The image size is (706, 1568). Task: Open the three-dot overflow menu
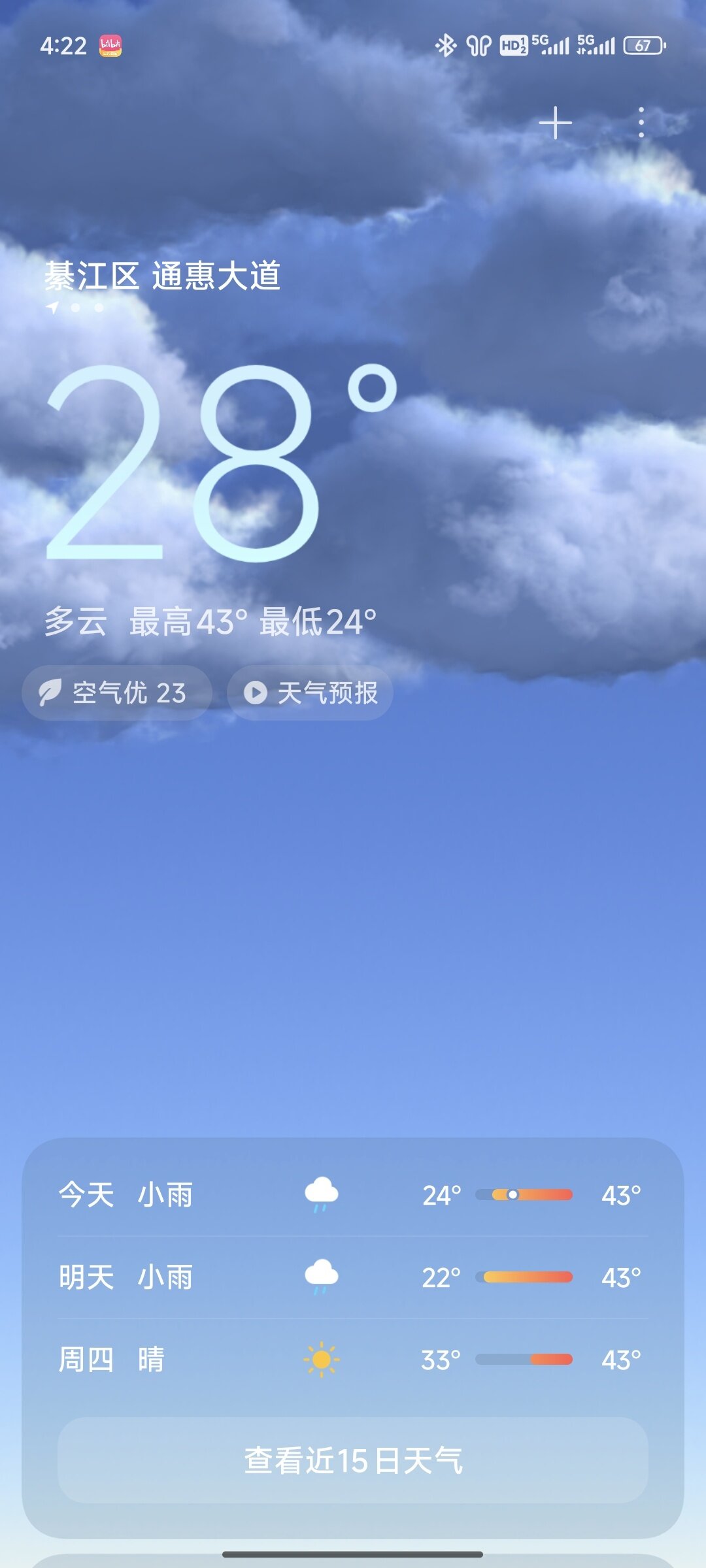[x=641, y=123]
